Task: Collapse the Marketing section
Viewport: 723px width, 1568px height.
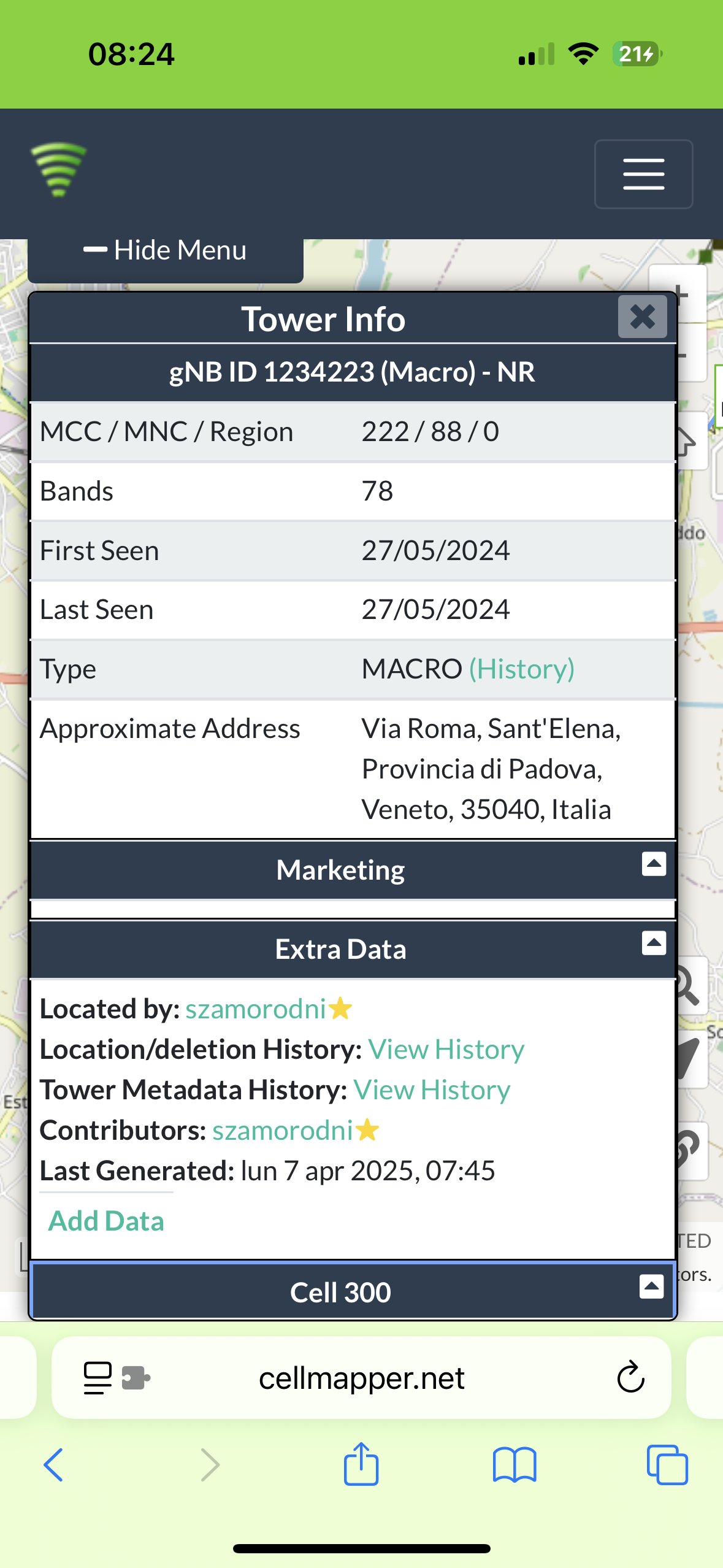Action: pos(654,864)
